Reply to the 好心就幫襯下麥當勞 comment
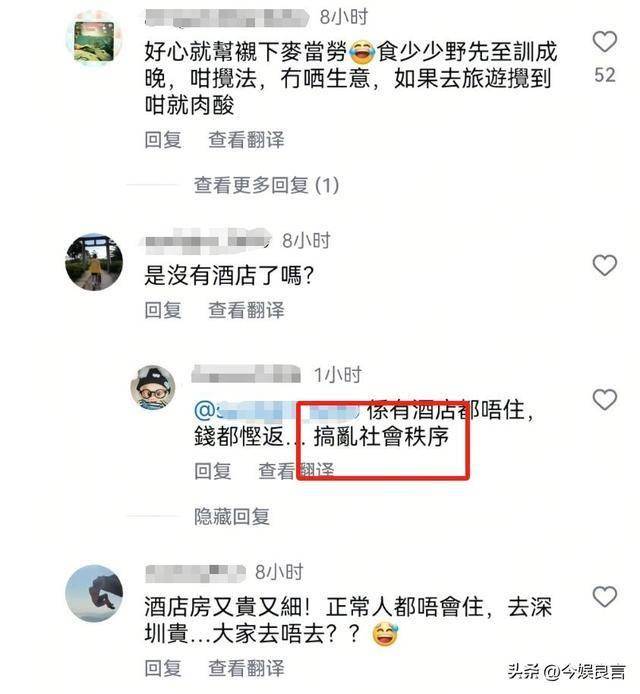 click(163, 140)
